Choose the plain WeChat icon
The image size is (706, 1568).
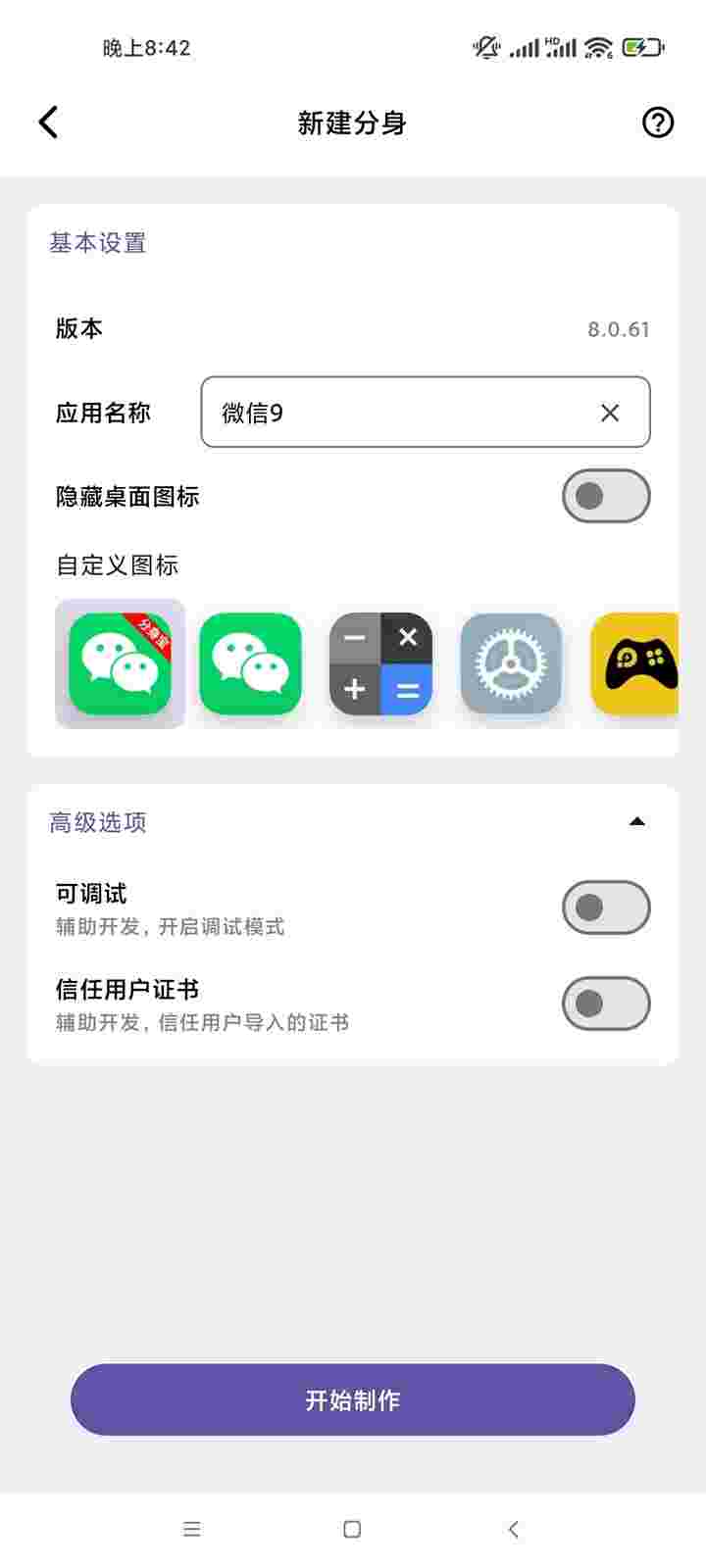pos(250,663)
